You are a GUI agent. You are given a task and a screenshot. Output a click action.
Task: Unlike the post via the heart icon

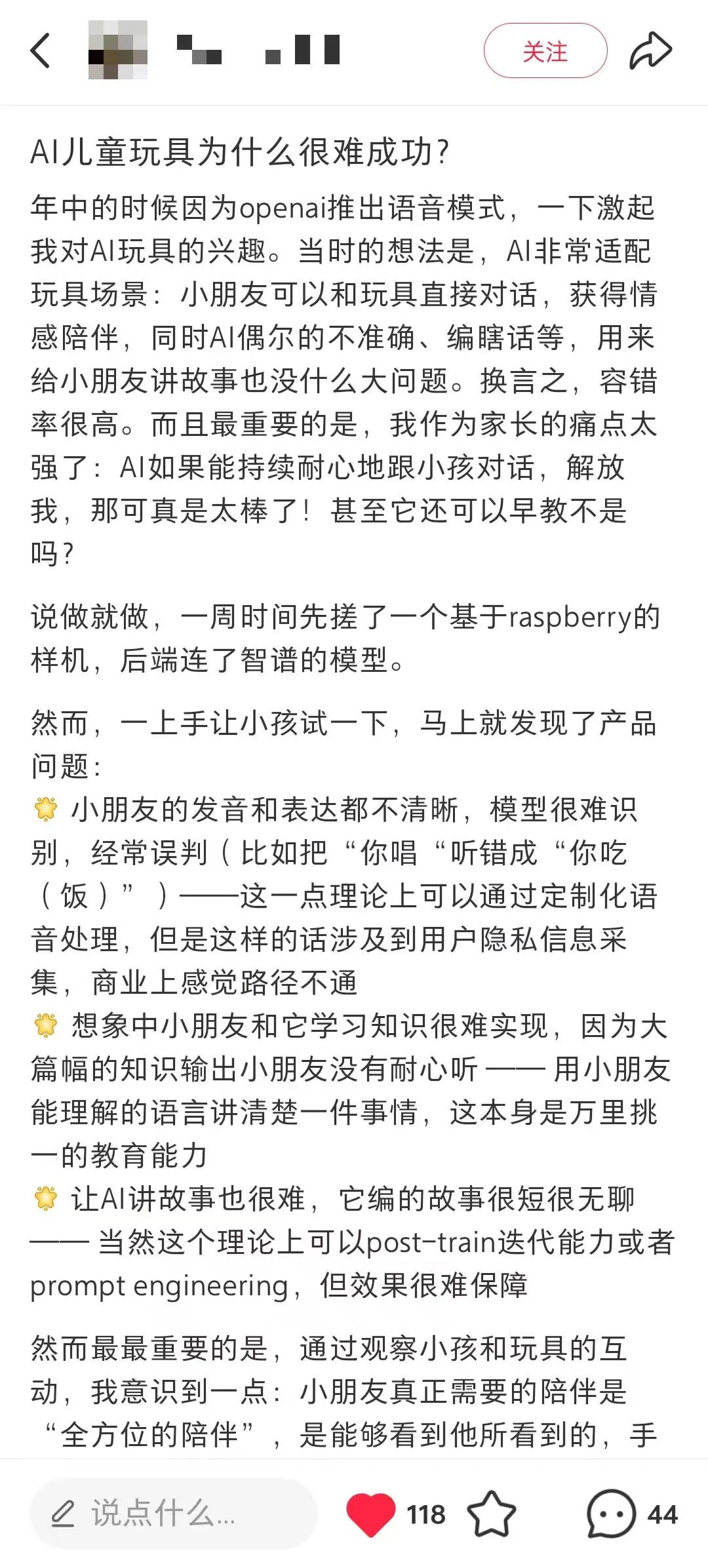tap(370, 1514)
